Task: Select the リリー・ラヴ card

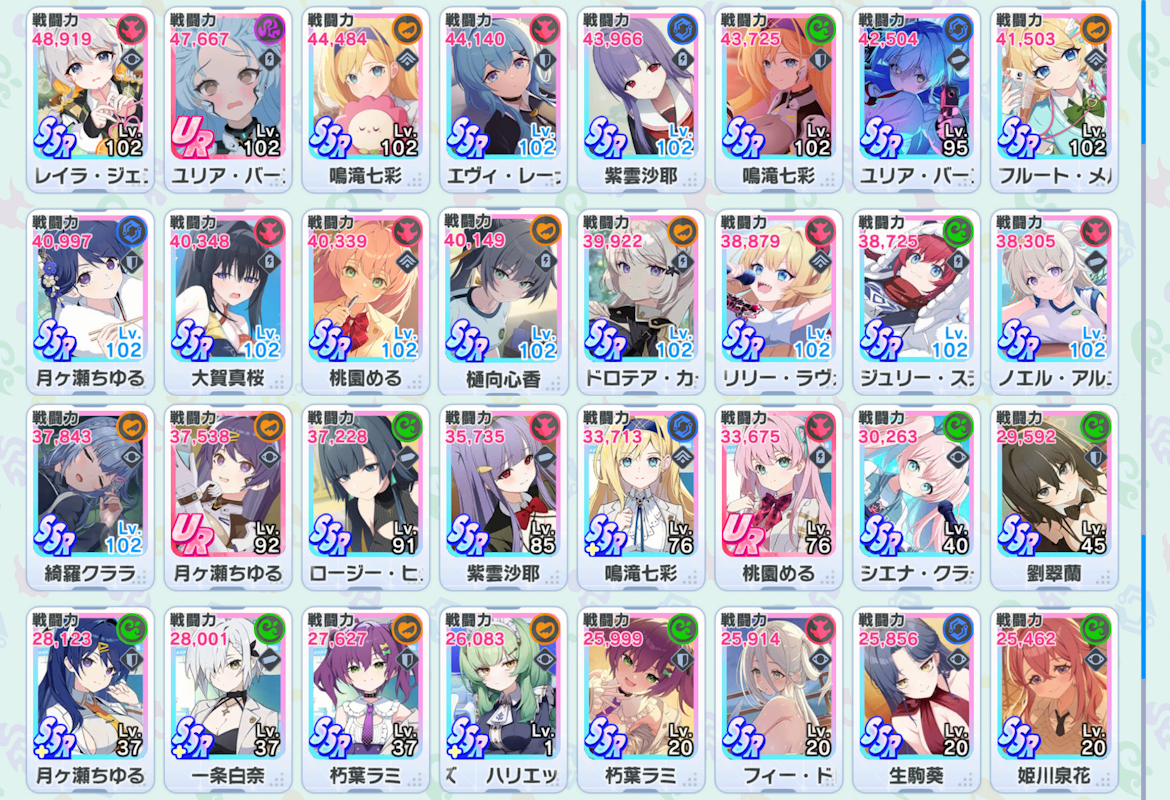Action: [779, 301]
